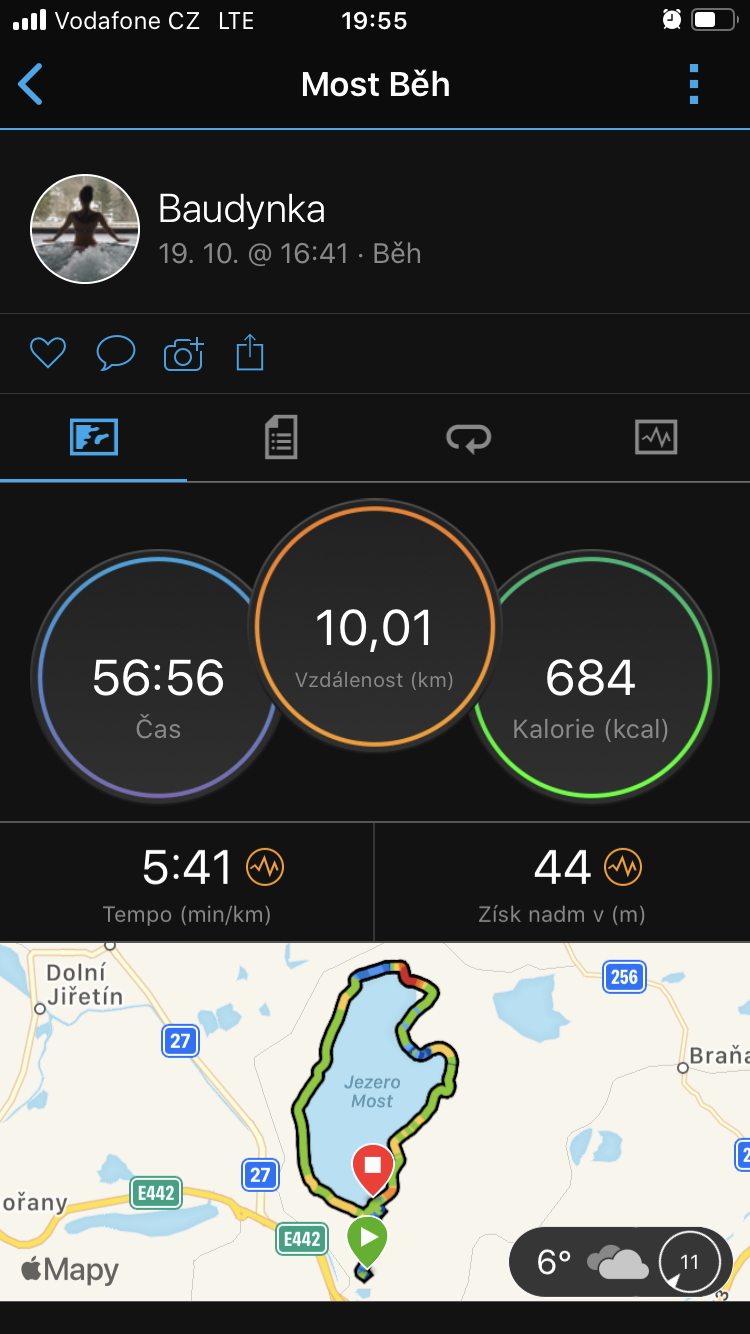The width and height of the screenshot is (750, 1334).
Task: Share this run activity
Action: 250,353
